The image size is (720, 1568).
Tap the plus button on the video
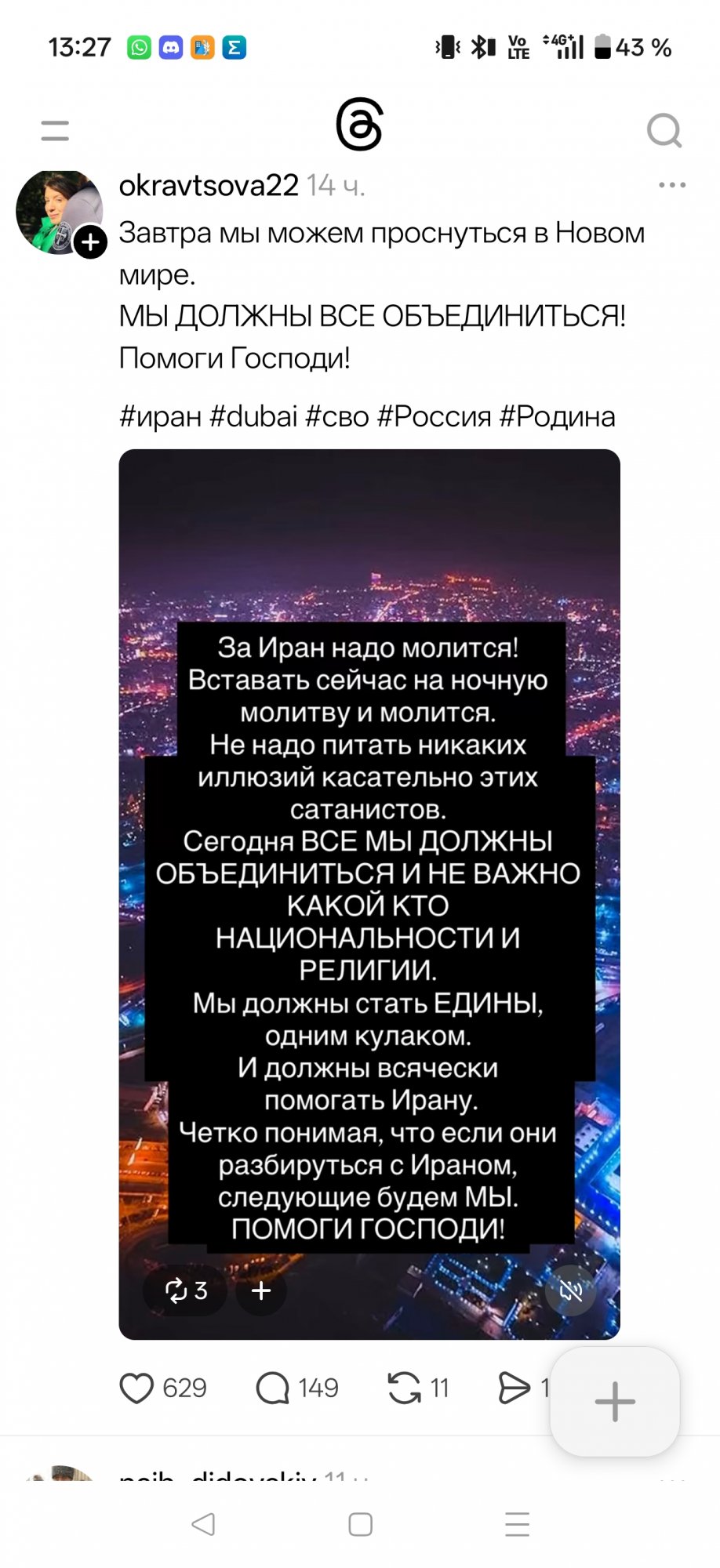coord(261,1290)
